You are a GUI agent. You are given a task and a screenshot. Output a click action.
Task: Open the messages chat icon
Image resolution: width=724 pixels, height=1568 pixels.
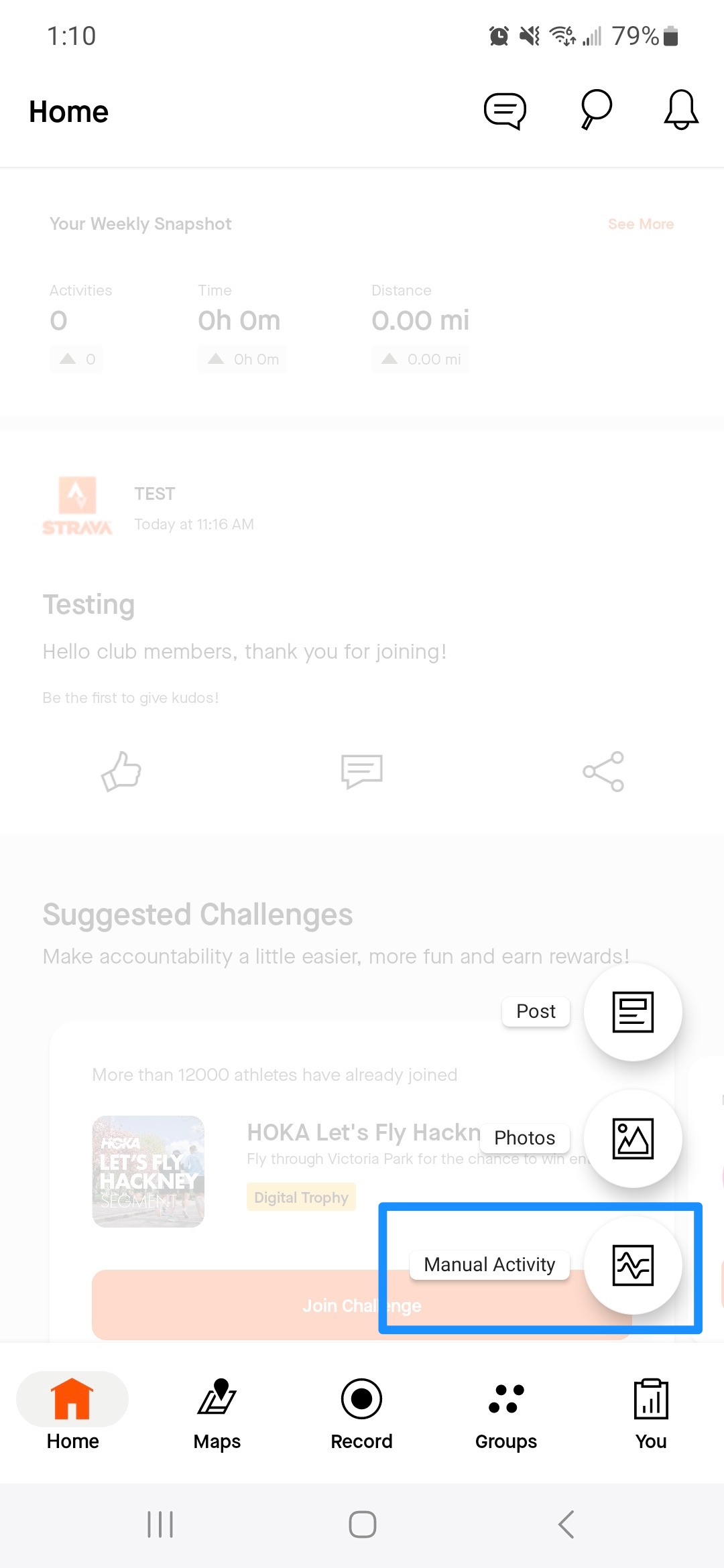tap(505, 111)
